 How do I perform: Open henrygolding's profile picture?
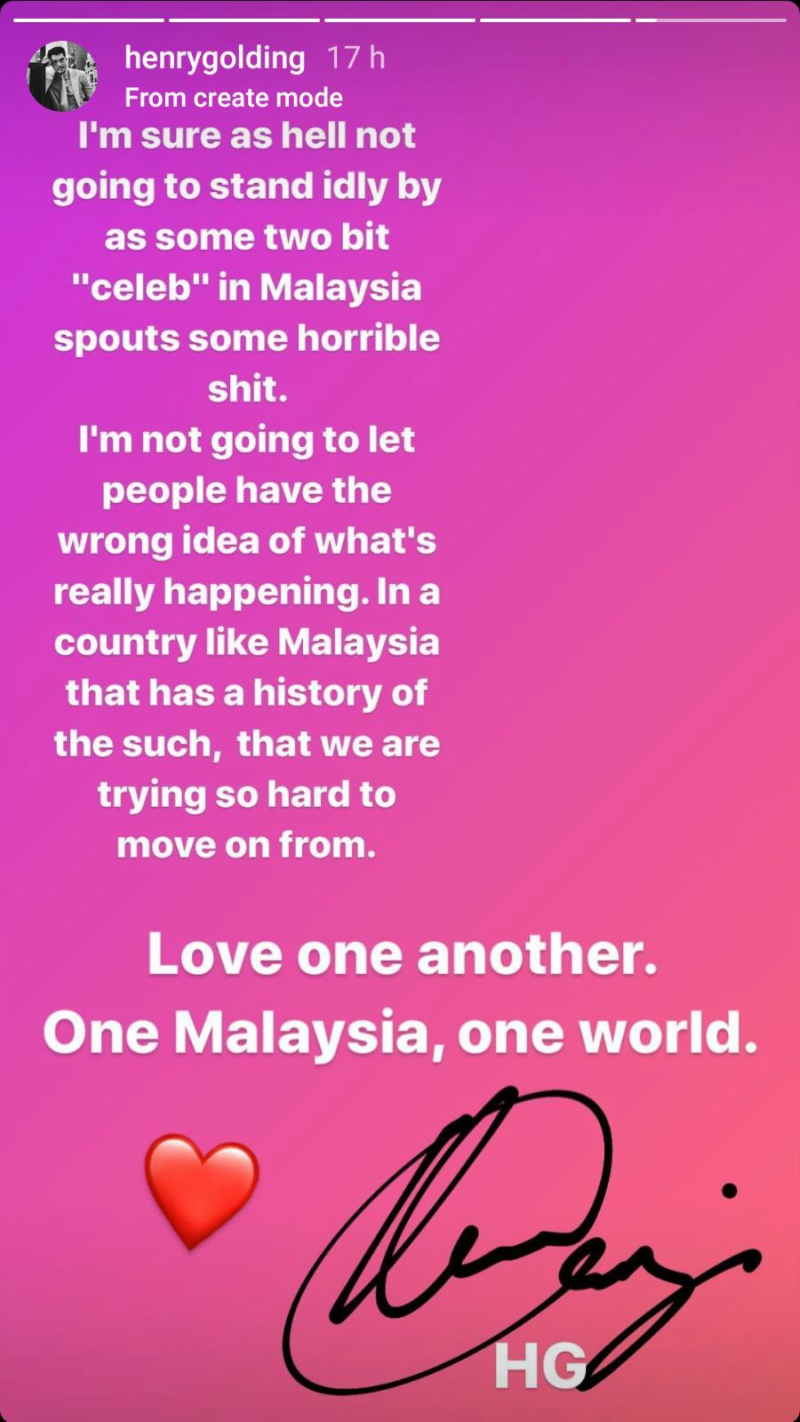pyautogui.click(x=62, y=76)
